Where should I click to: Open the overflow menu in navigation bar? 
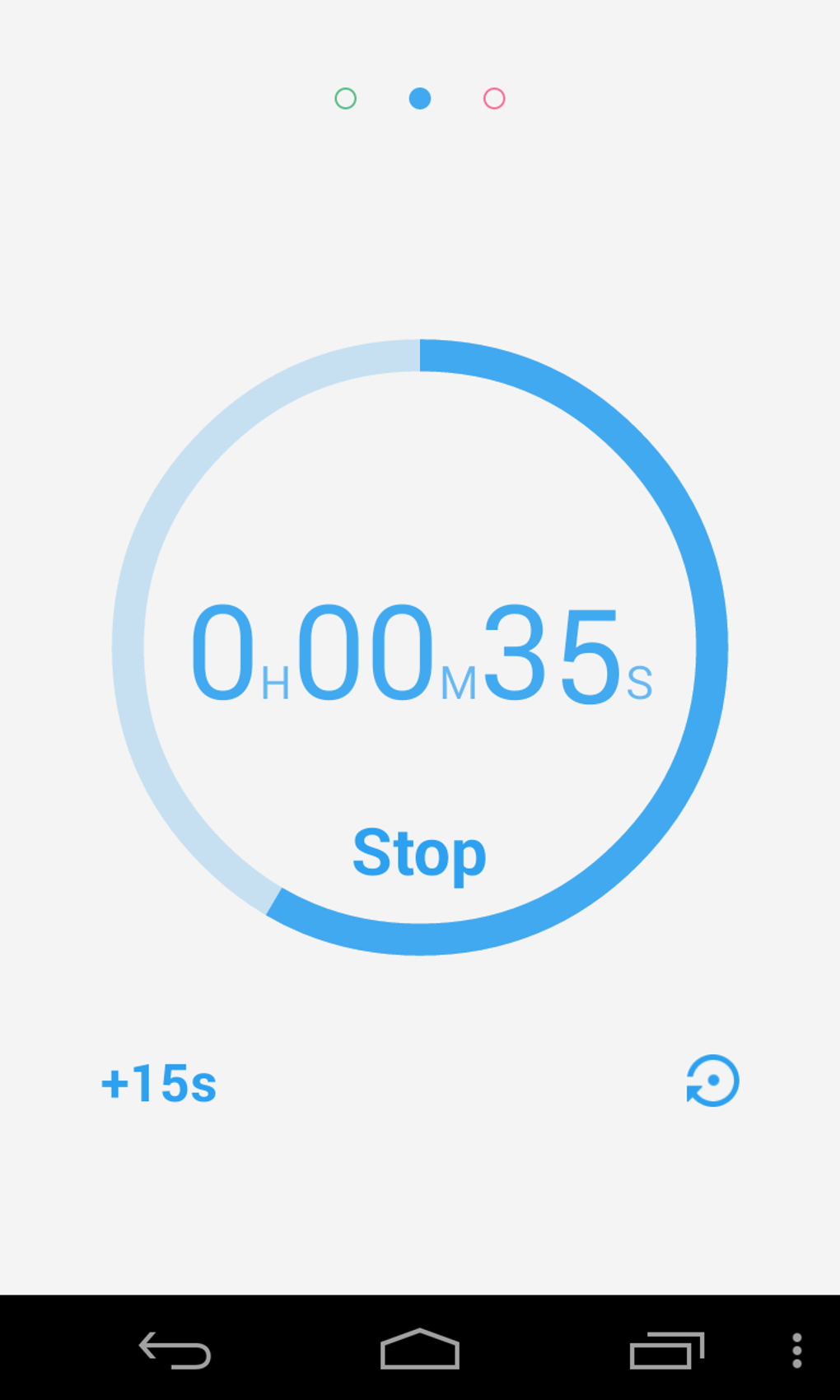[796, 1351]
